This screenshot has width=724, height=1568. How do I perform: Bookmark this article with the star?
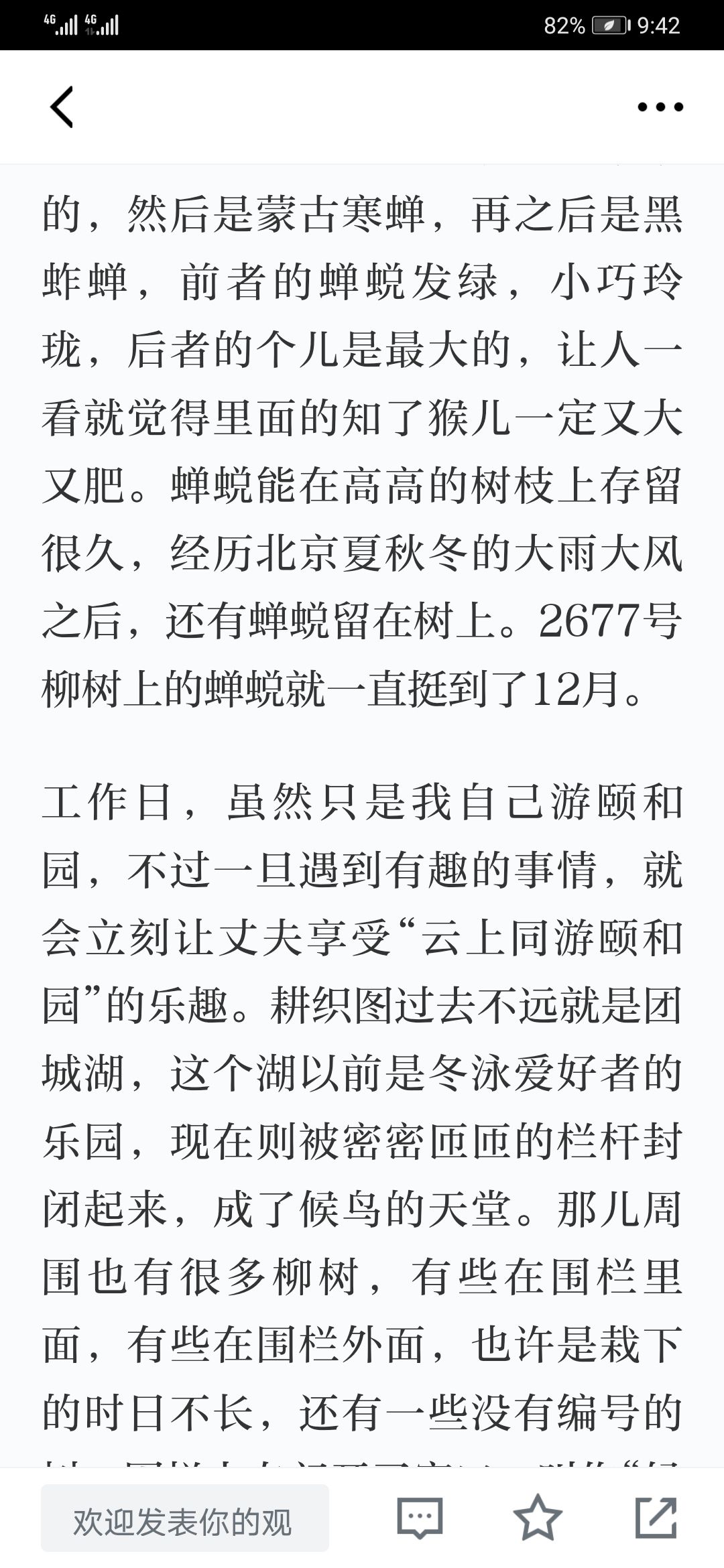538,1518
